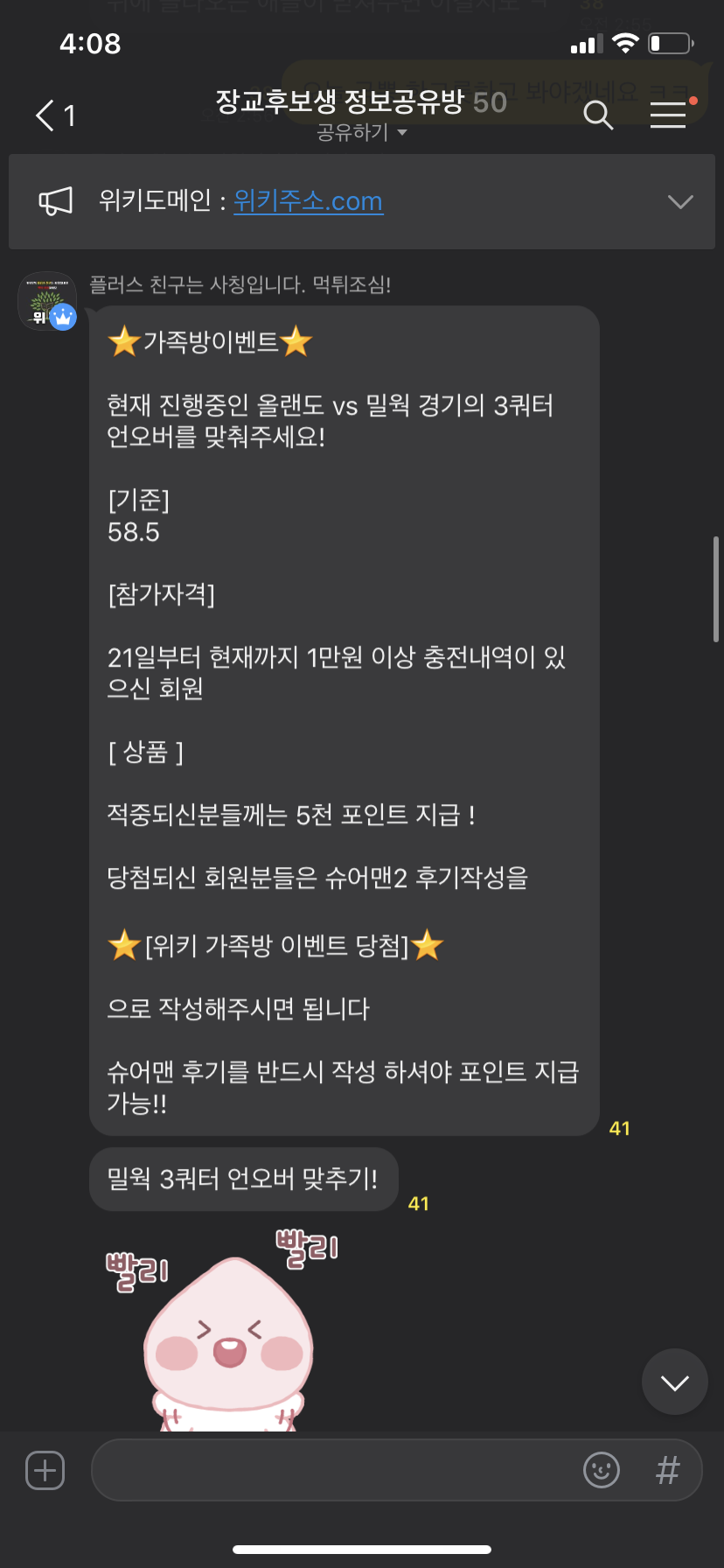Open the plus attachment menu
724x1568 pixels.
(x=45, y=1470)
